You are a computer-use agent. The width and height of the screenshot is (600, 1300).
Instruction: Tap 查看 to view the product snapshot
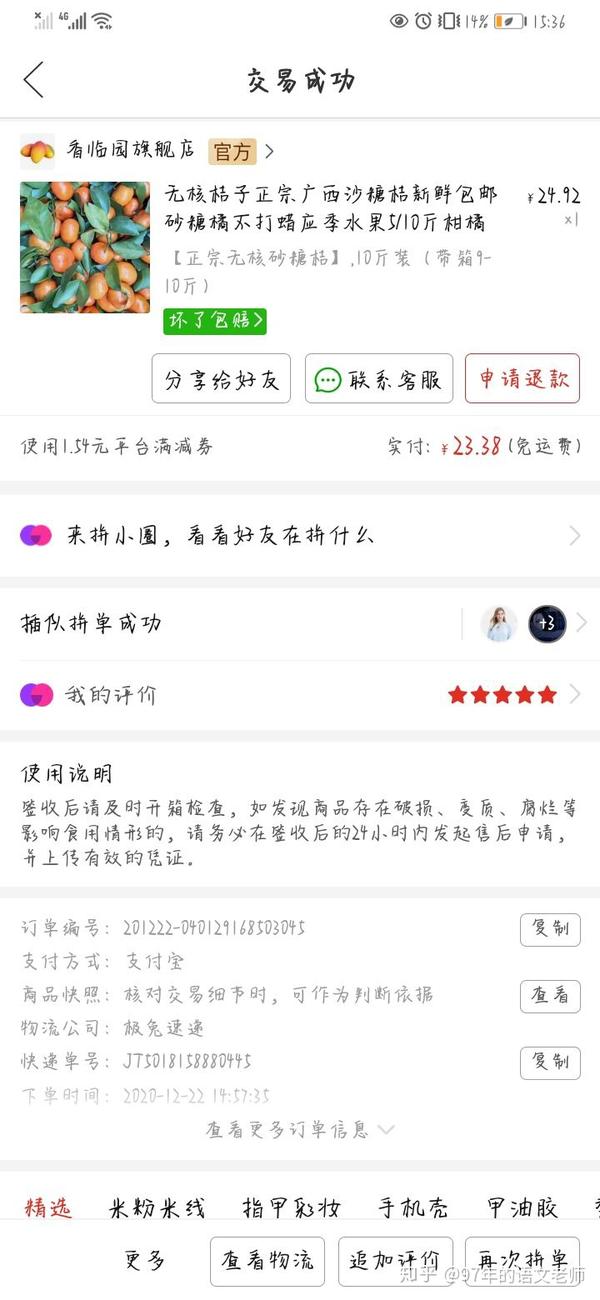pyautogui.click(x=550, y=995)
